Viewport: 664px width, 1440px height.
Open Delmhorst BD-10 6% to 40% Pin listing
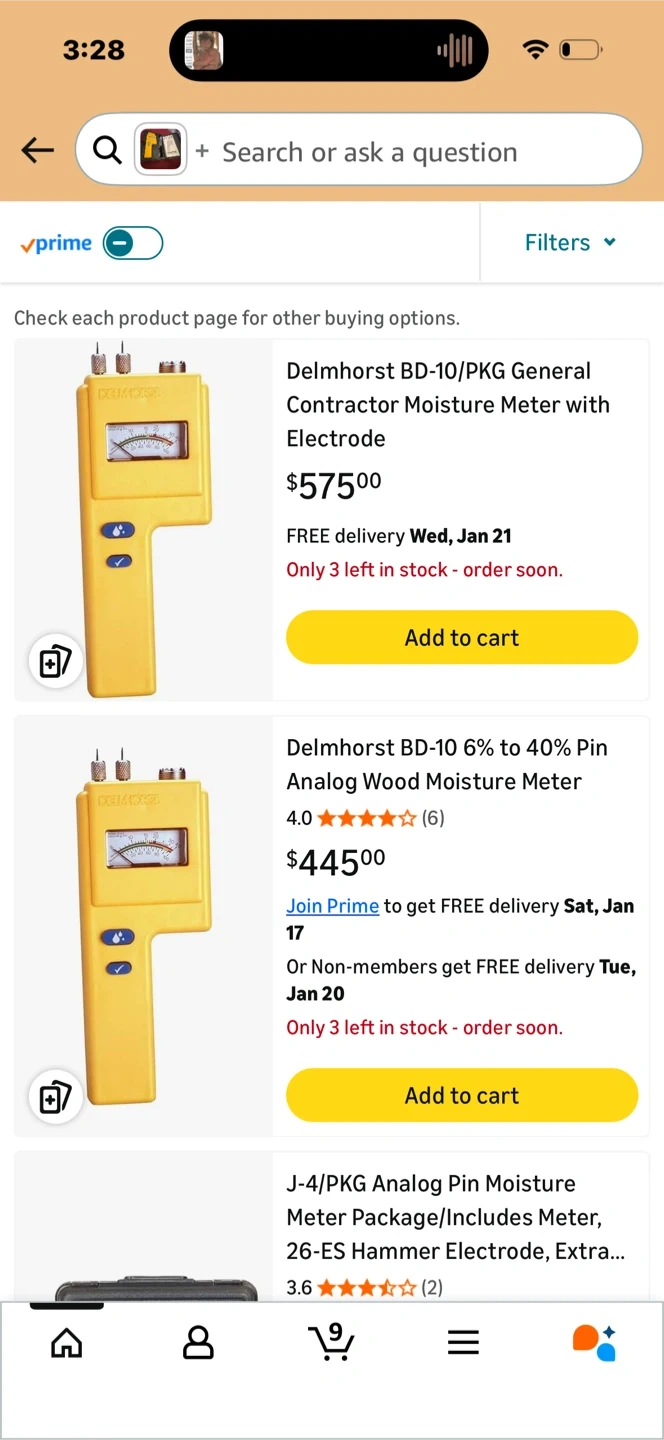(x=446, y=764)
